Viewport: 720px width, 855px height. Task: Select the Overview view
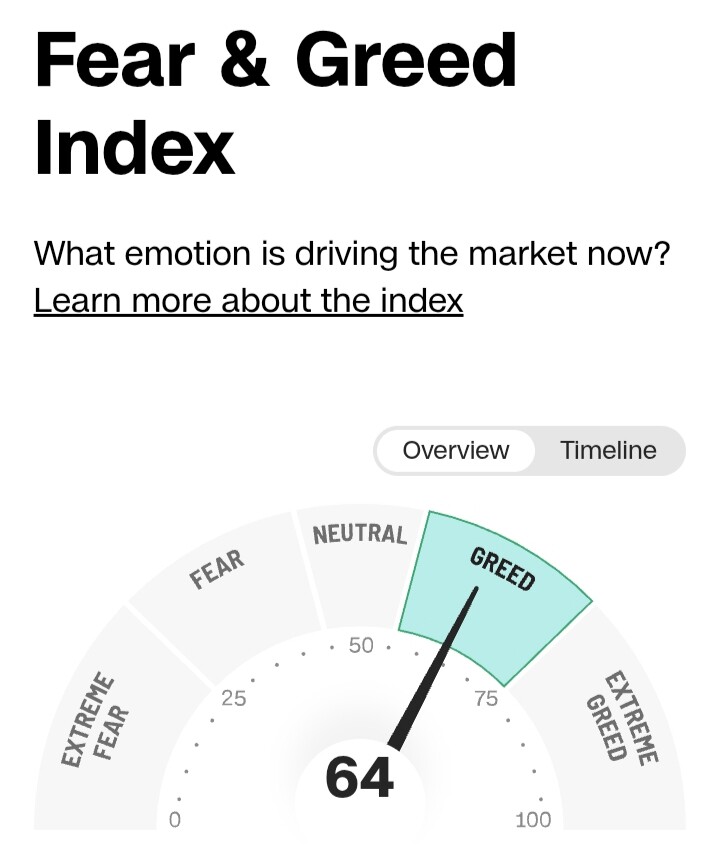(x=455, y=450)
